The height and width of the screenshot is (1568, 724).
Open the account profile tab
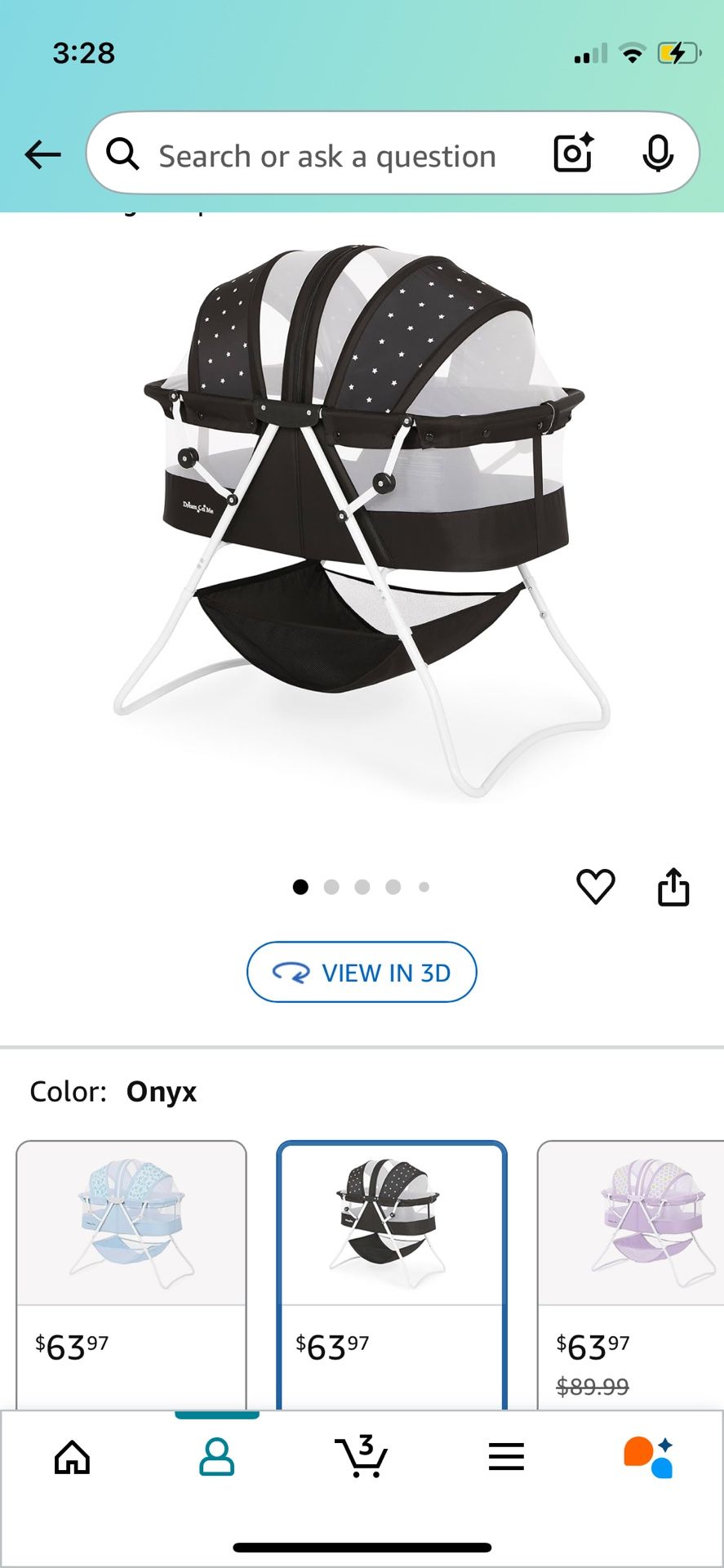(x=216, y=1457)
